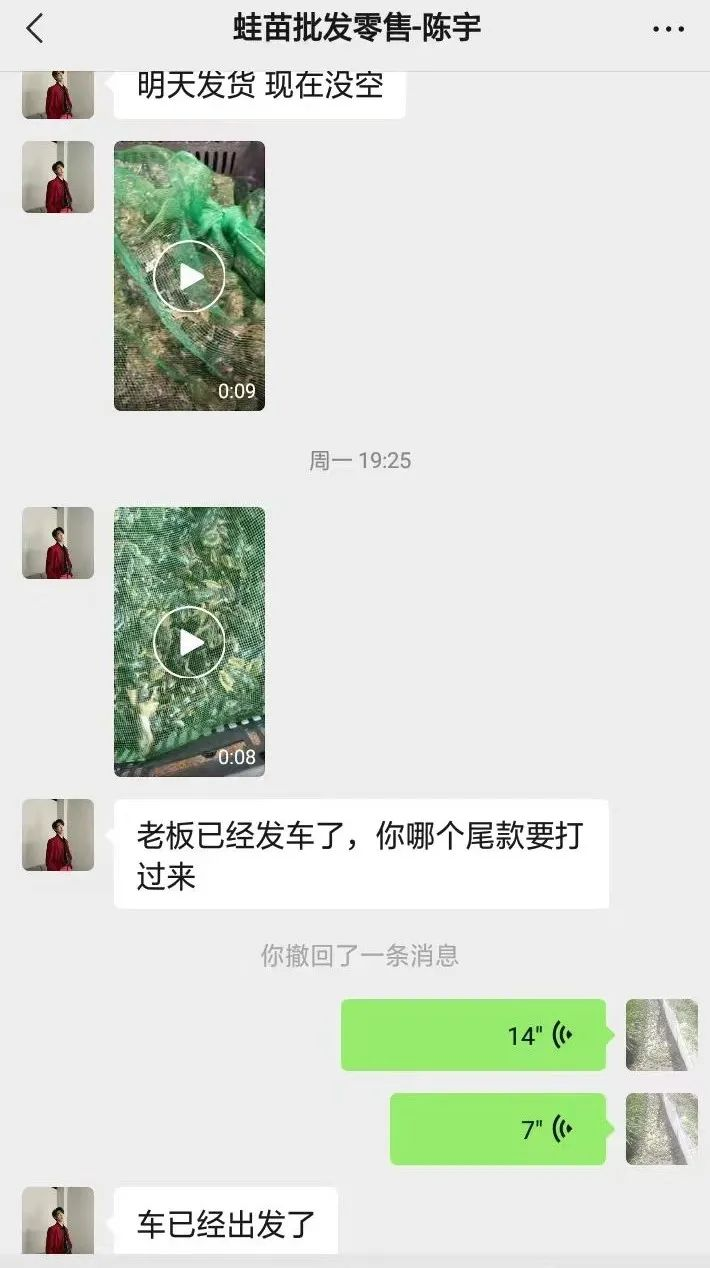Listen to the 14-second voice message
Screen dimensions: 710x1268
click(473, 1035)
